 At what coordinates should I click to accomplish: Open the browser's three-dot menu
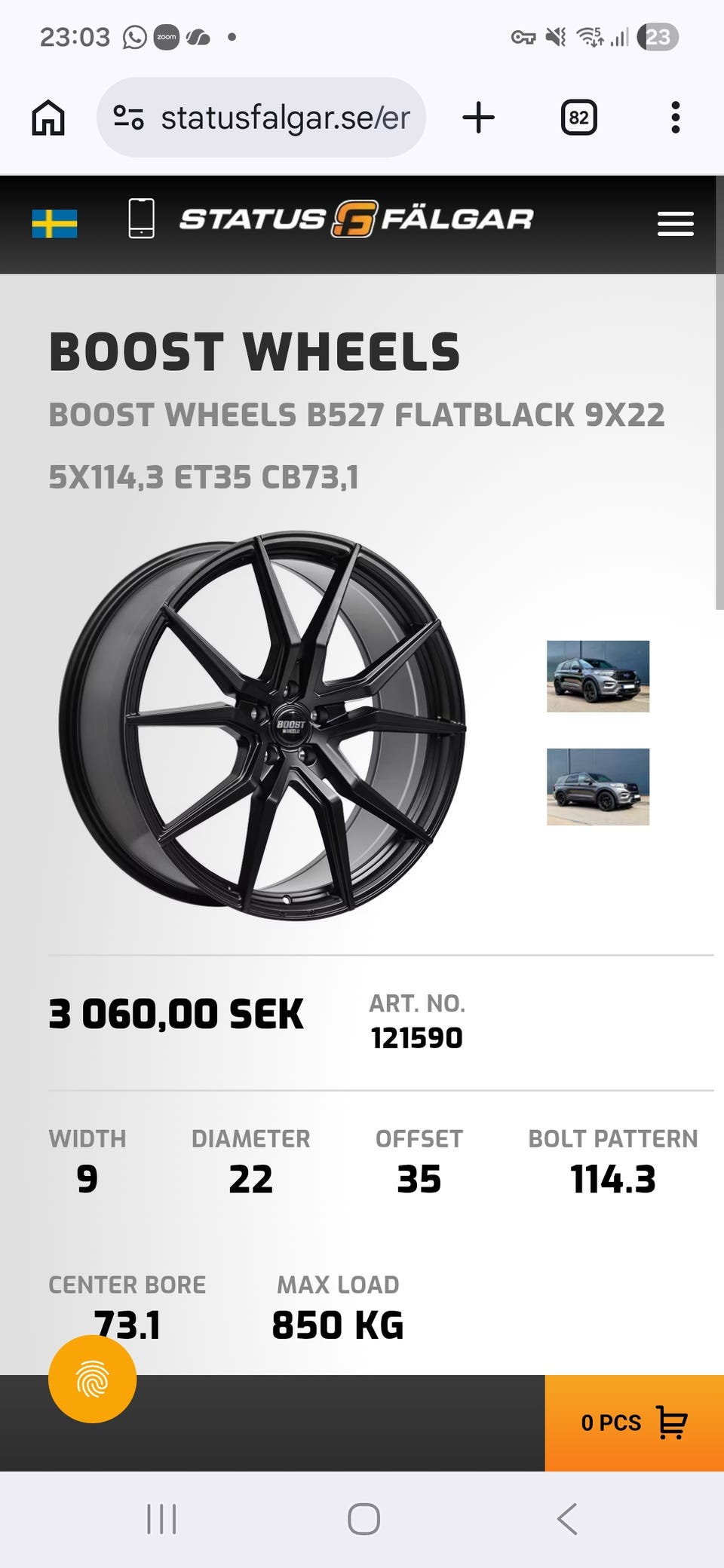tap(675, 118)
